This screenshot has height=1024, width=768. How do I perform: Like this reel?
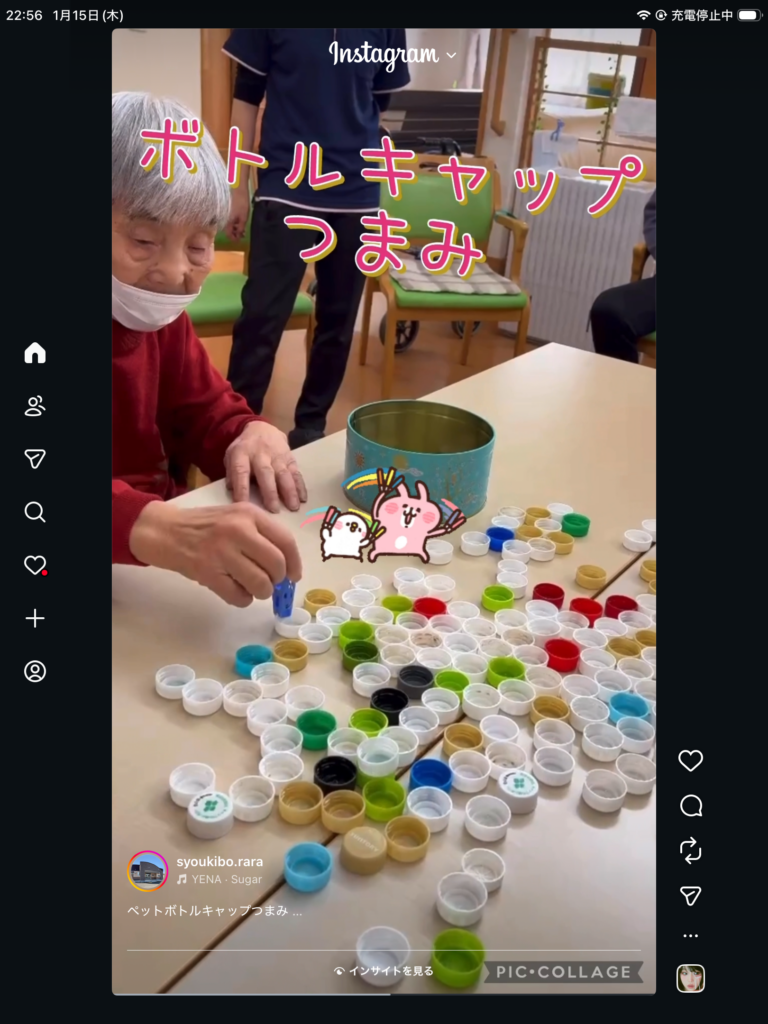(690, 761)
